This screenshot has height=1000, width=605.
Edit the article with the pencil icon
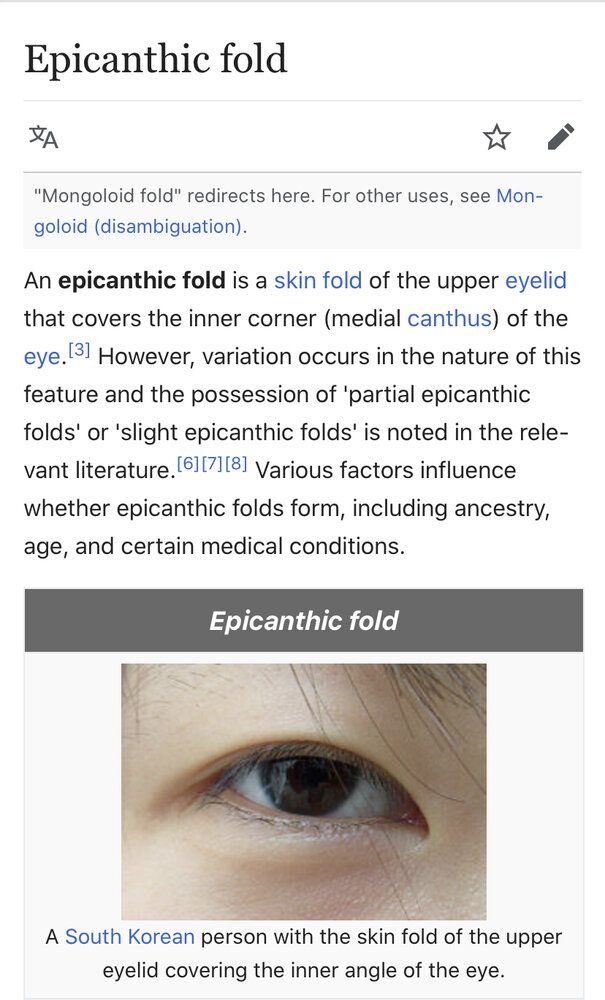(x=561, y=137)
